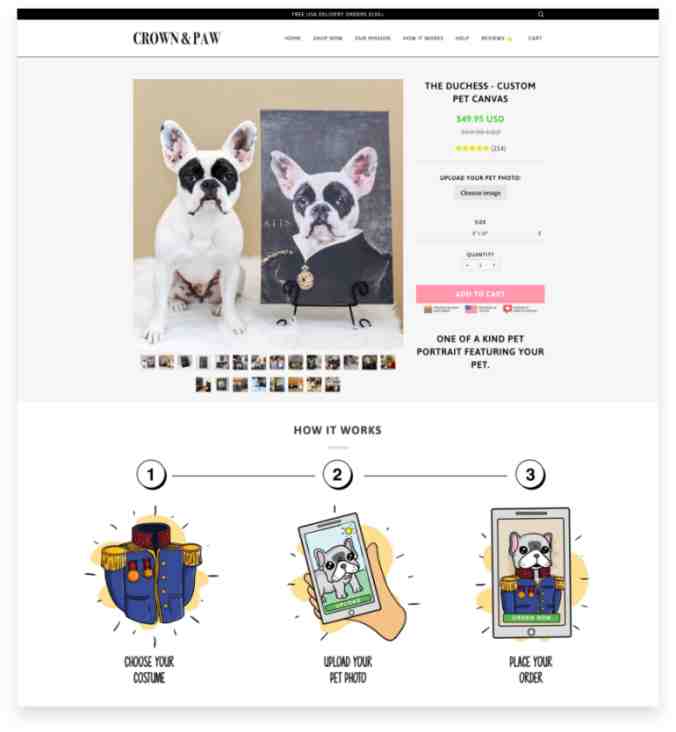676x732 pixels.
Task: Open the Size dropdown
Action: 480,233
